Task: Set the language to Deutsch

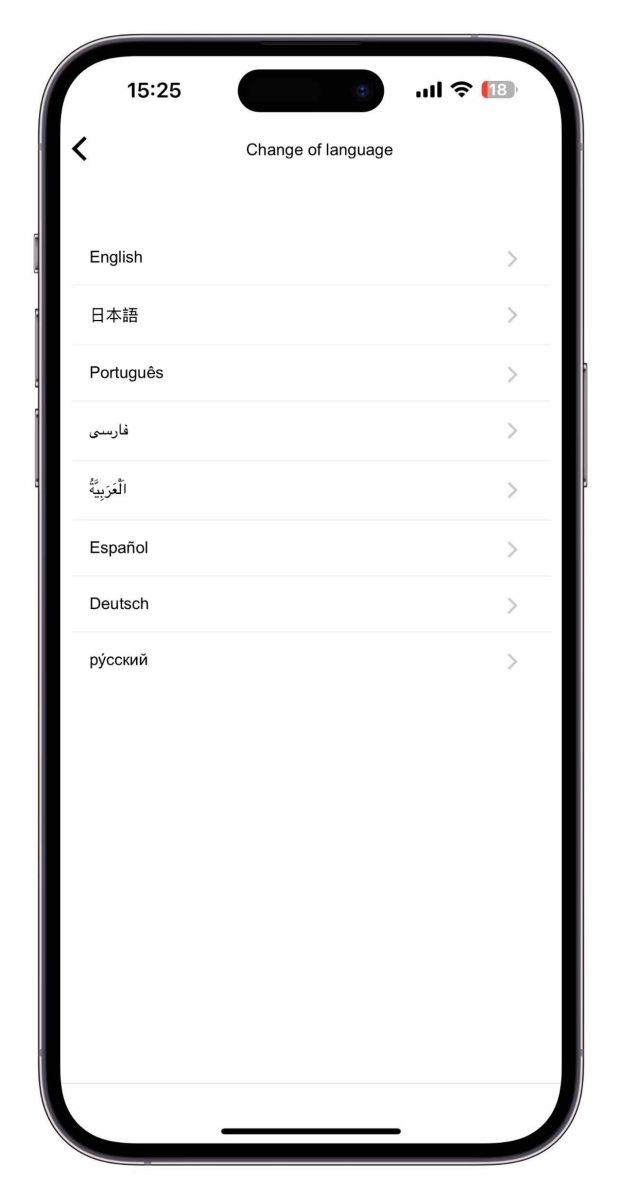Action: pyautogui.click(x=310, y=605)
